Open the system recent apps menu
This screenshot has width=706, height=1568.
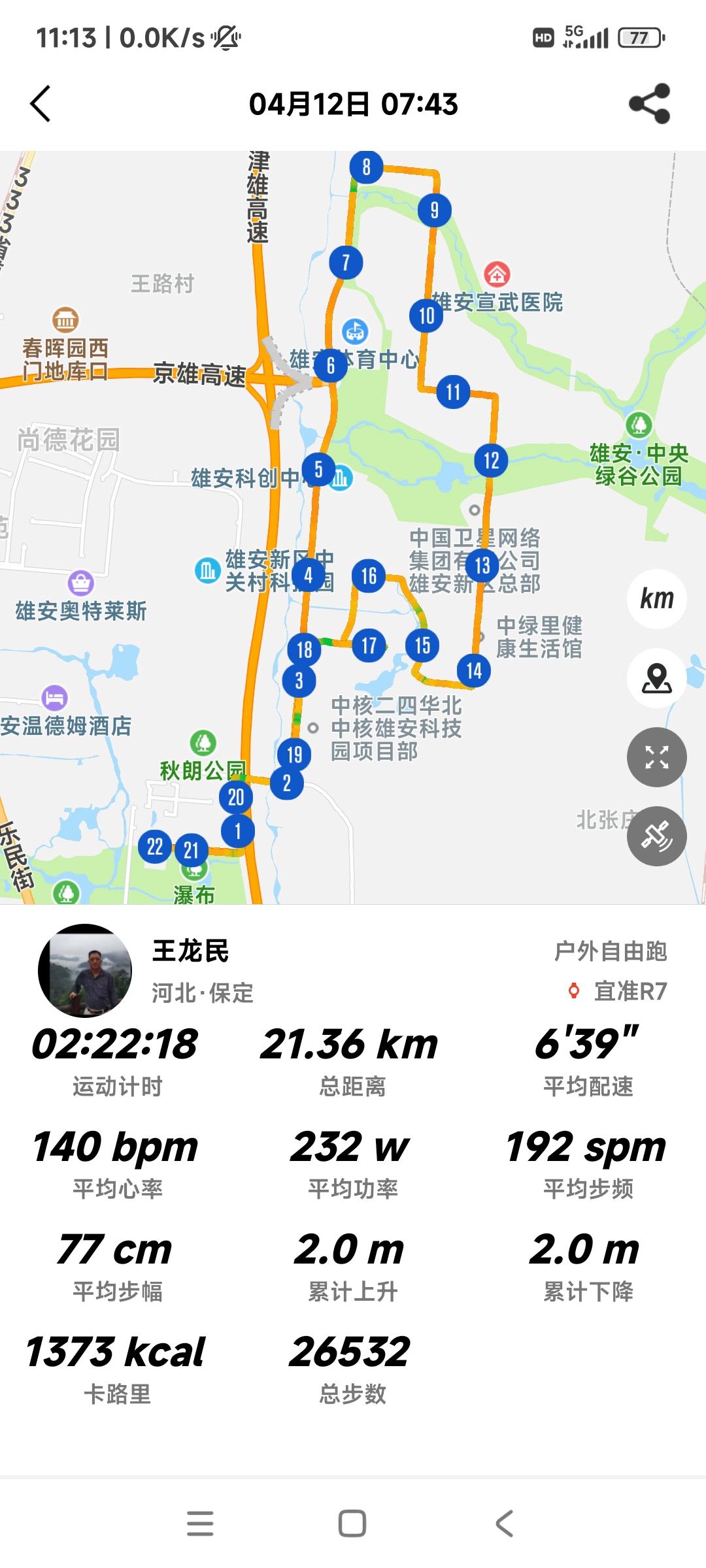click(200, 1524)
